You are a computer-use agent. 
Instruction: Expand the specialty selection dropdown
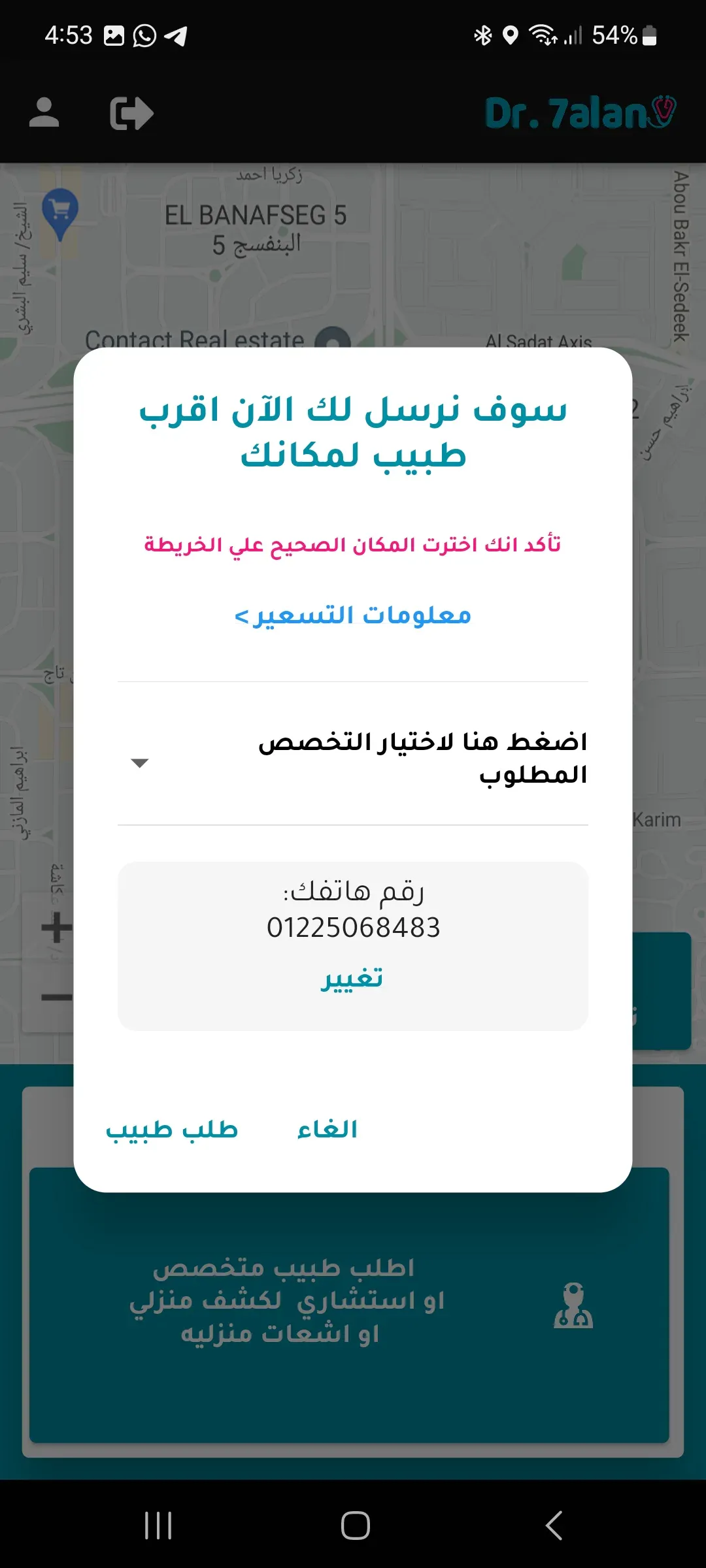click(x=353, y=759)
